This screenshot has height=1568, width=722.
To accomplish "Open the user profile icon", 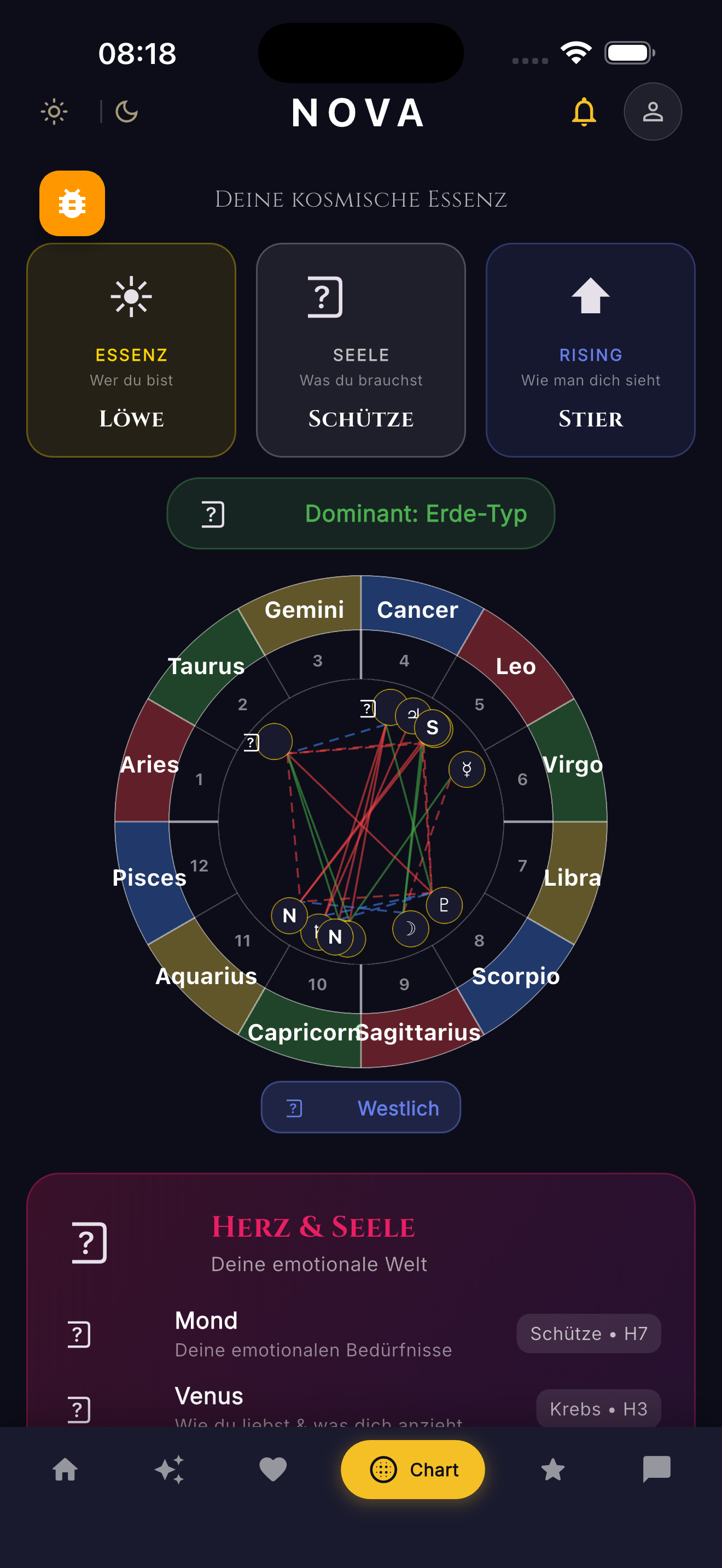I will tap(653, 112).
